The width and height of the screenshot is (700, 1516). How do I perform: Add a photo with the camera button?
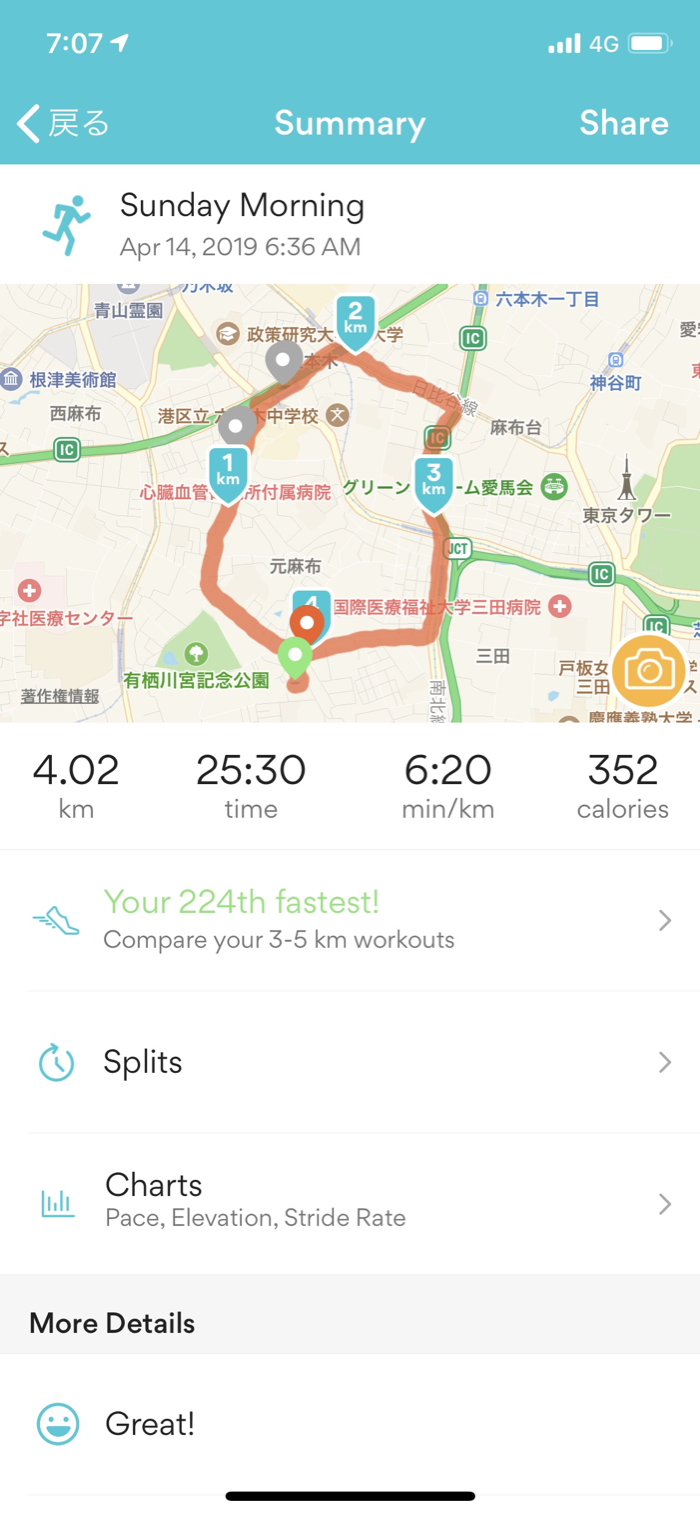coord(648,671)
